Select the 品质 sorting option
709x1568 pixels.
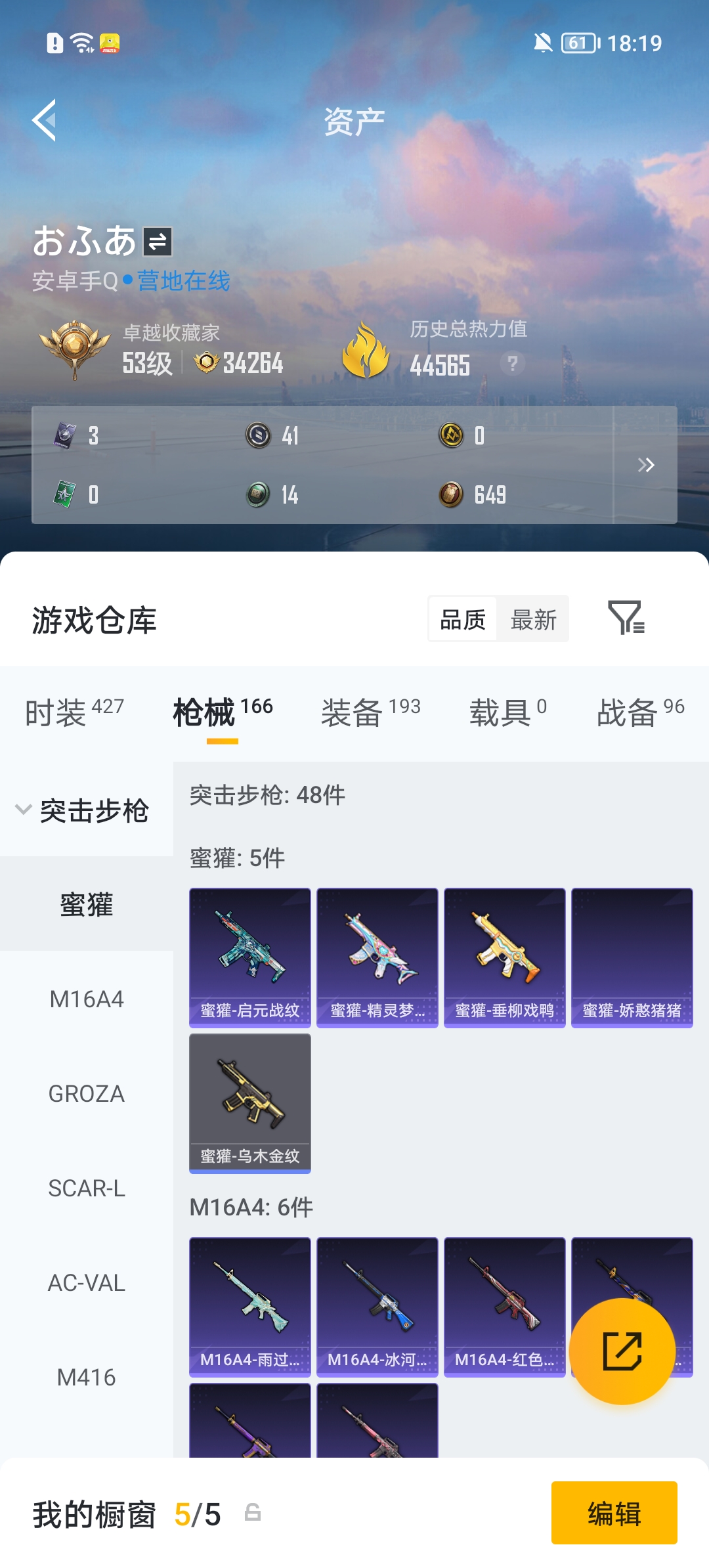[x=462, y=619]
